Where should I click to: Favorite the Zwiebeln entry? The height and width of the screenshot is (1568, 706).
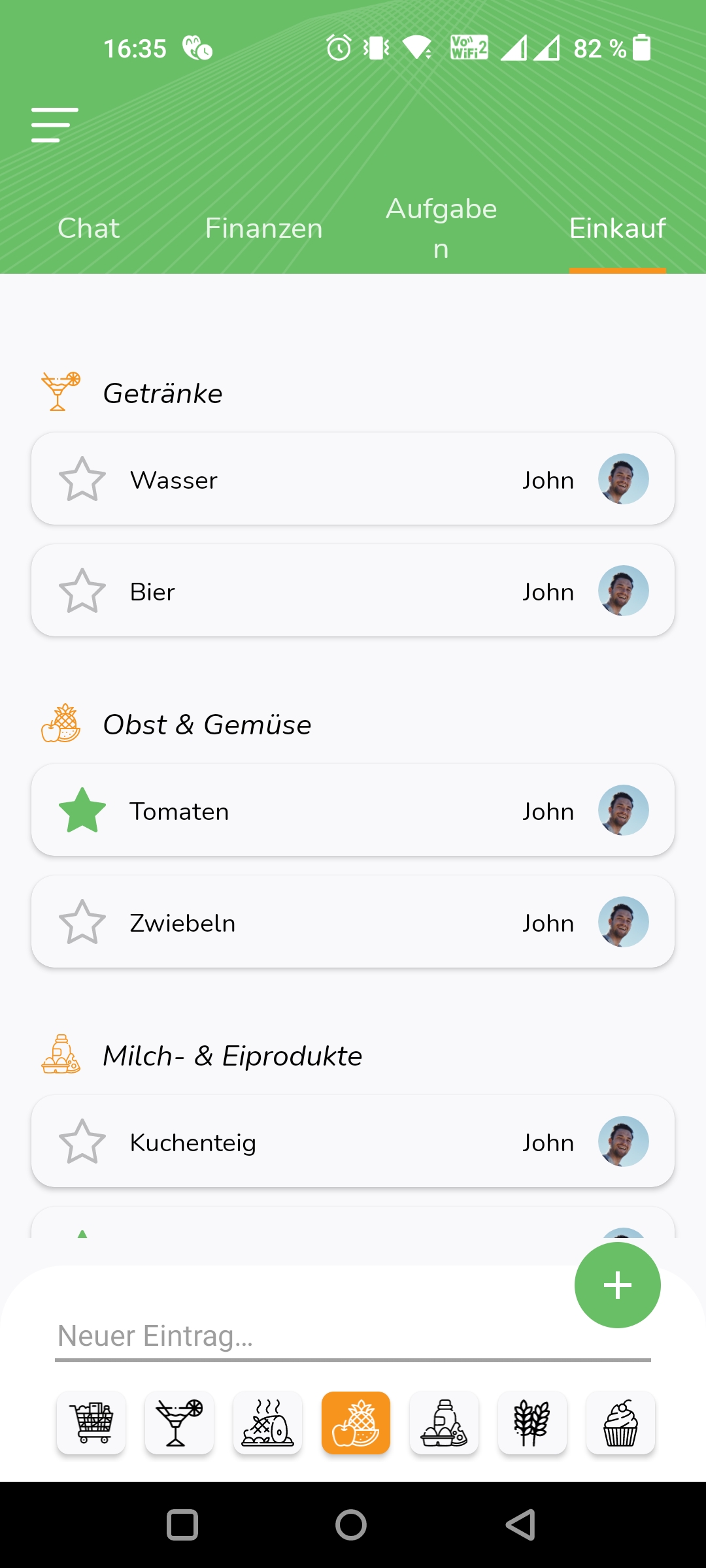82,923
